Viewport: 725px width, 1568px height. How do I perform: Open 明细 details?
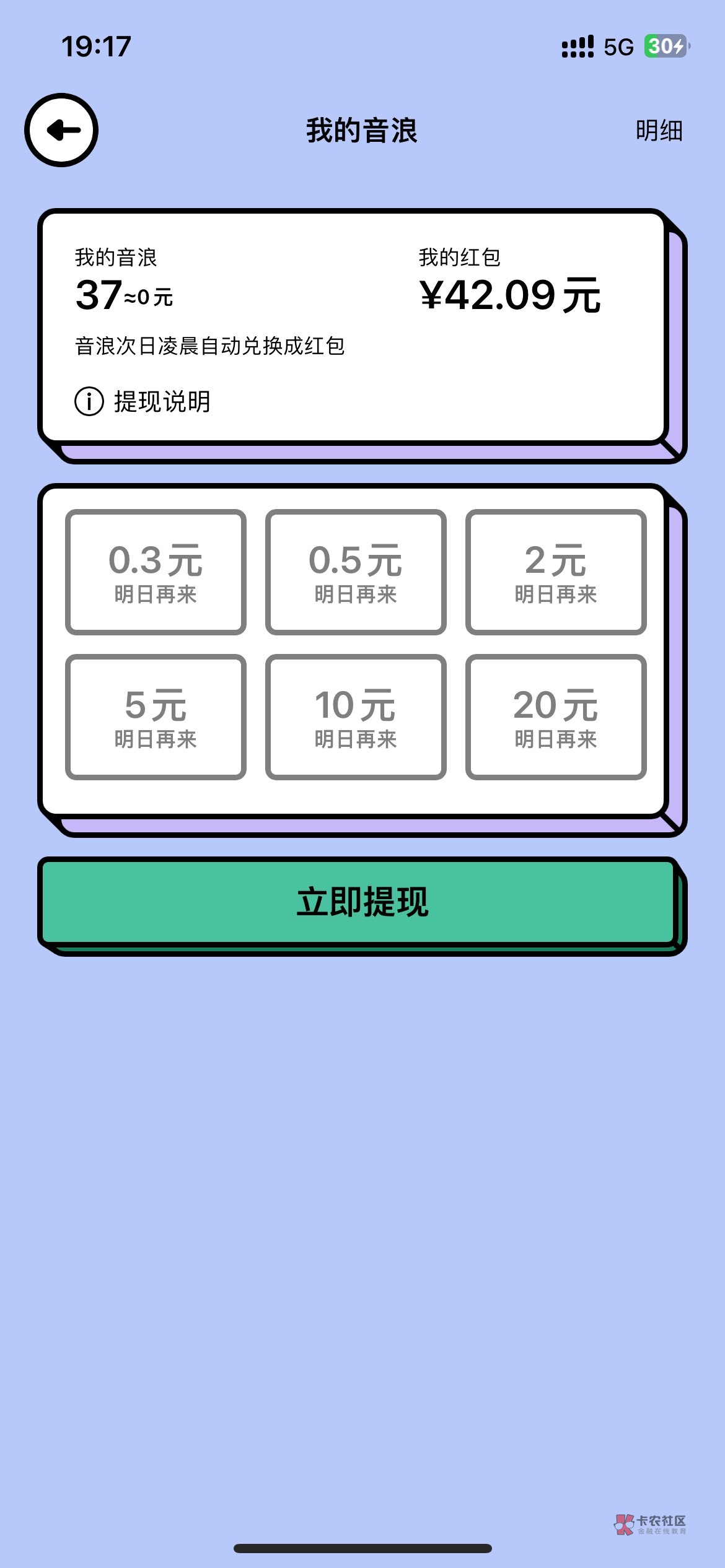659,131
